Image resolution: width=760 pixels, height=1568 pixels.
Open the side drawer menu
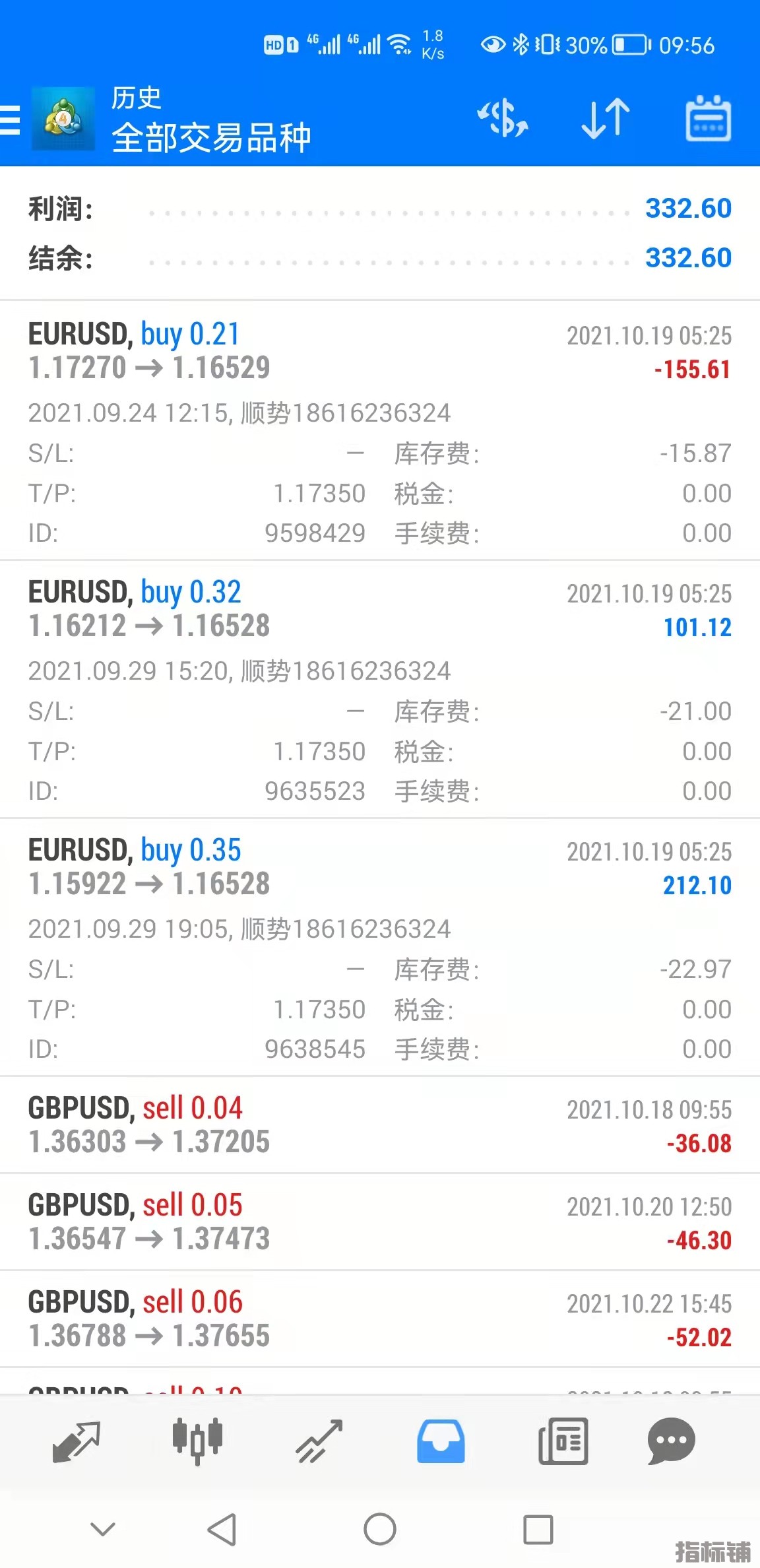(11, 120)
